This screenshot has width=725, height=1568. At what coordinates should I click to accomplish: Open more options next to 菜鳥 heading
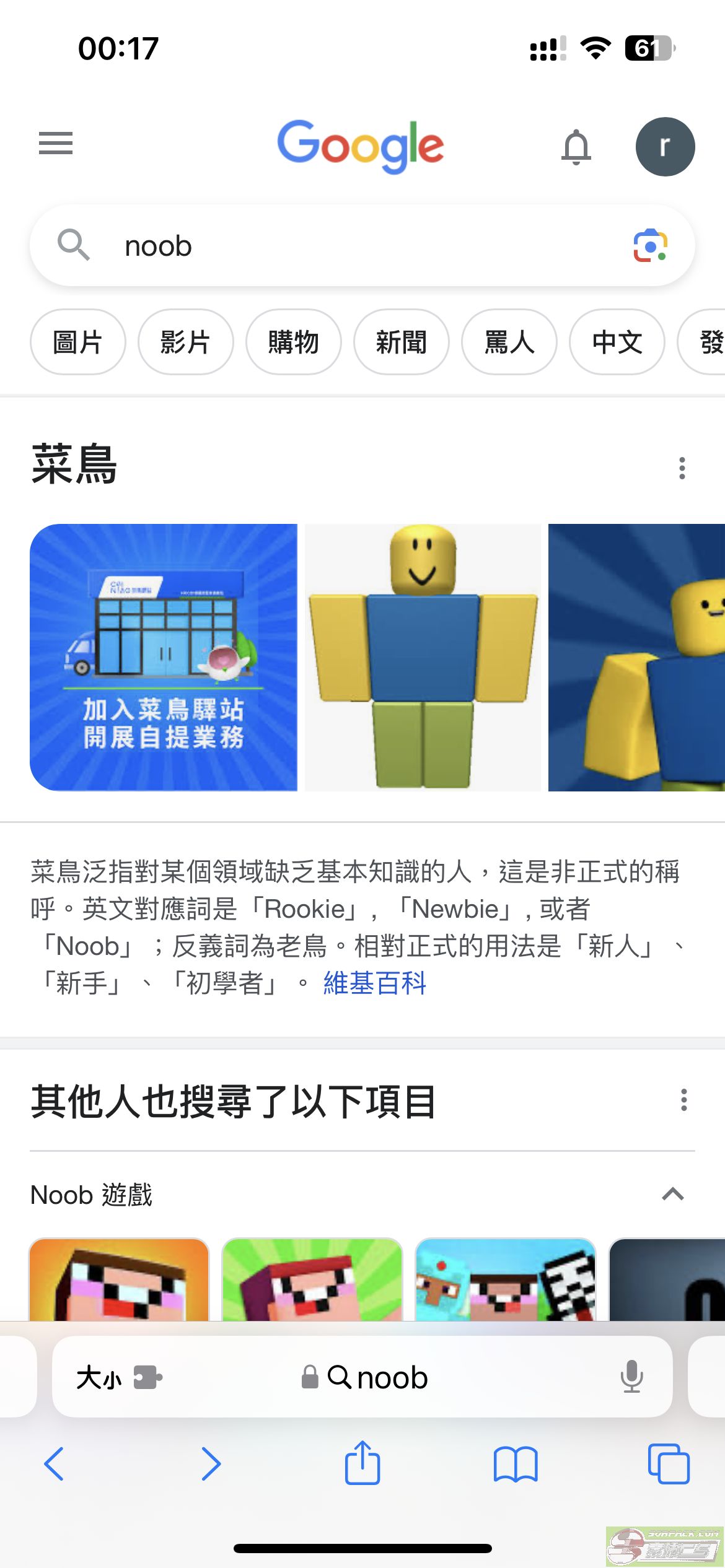click(682, 468)
